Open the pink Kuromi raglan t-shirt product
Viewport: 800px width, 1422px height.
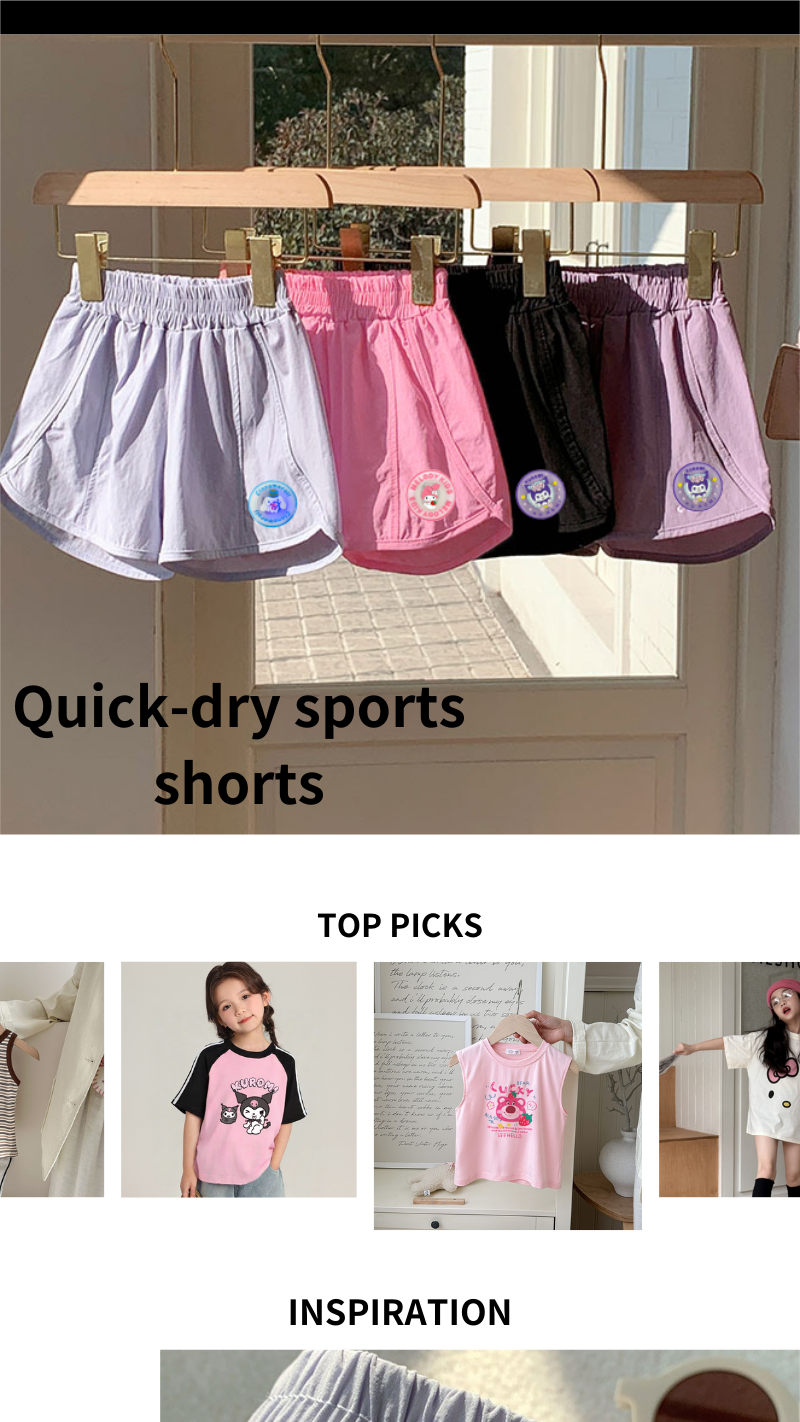[238, 1079]
